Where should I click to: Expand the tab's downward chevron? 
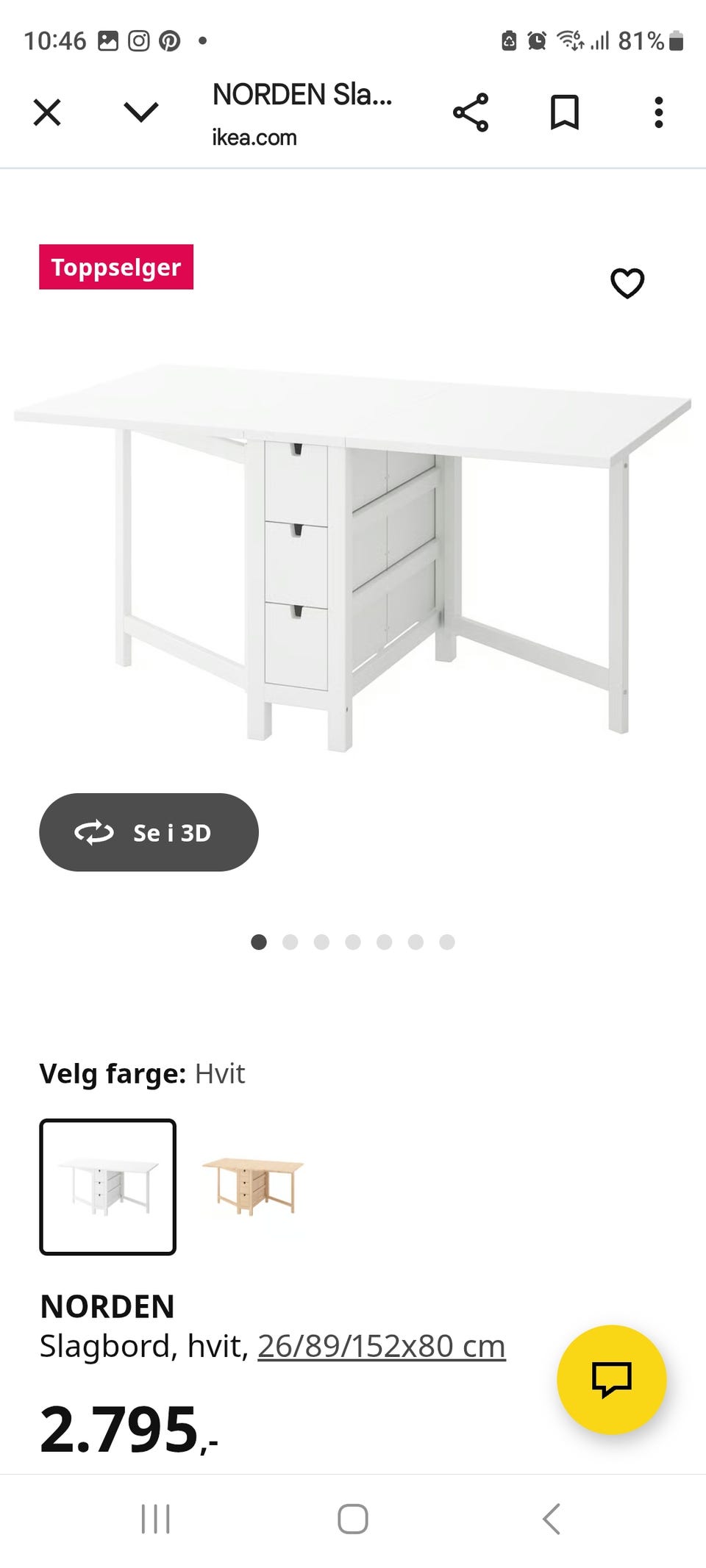[140, 112]
